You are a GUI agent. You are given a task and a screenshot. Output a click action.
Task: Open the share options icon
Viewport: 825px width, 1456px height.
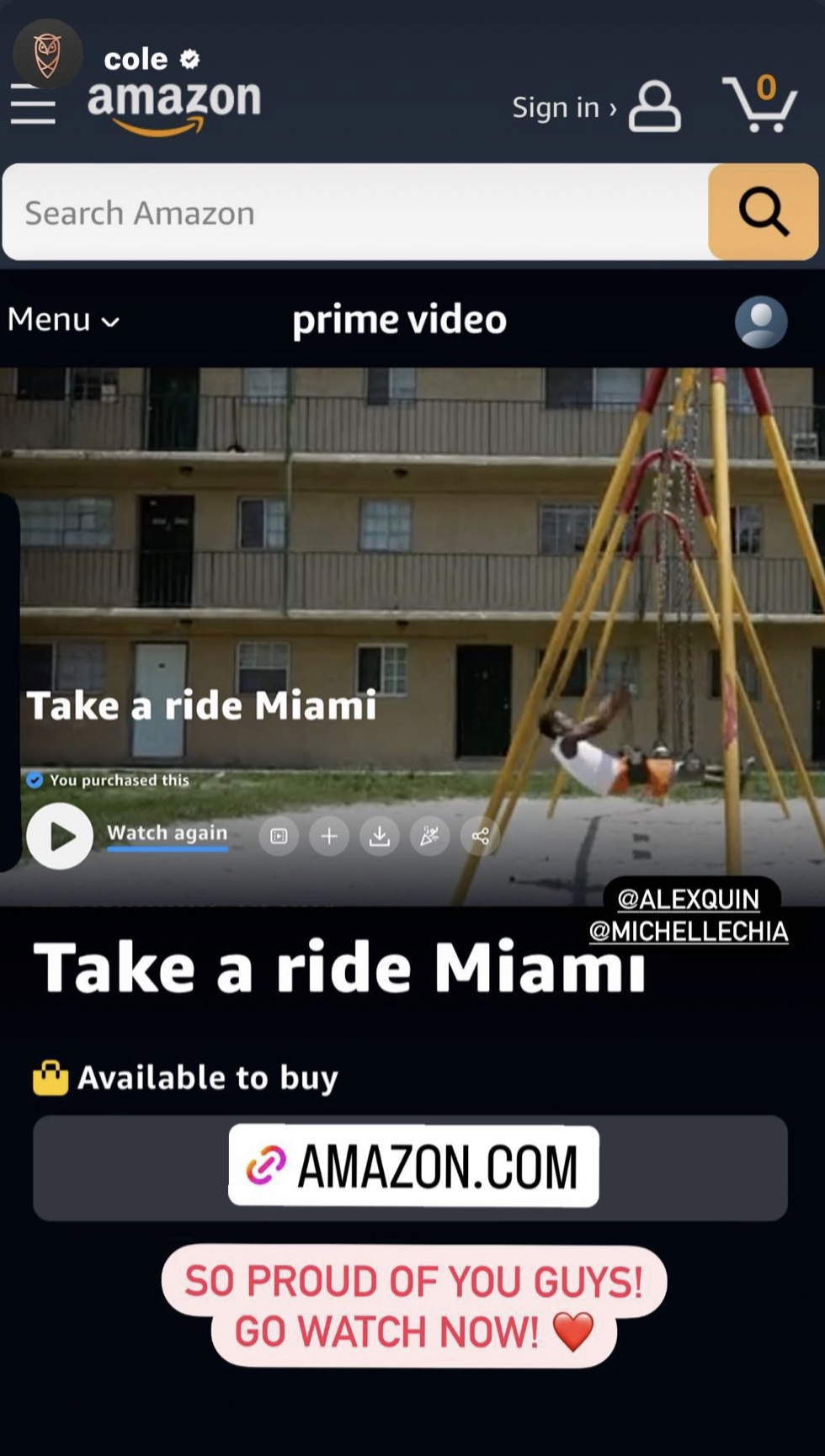click(481, 836)
